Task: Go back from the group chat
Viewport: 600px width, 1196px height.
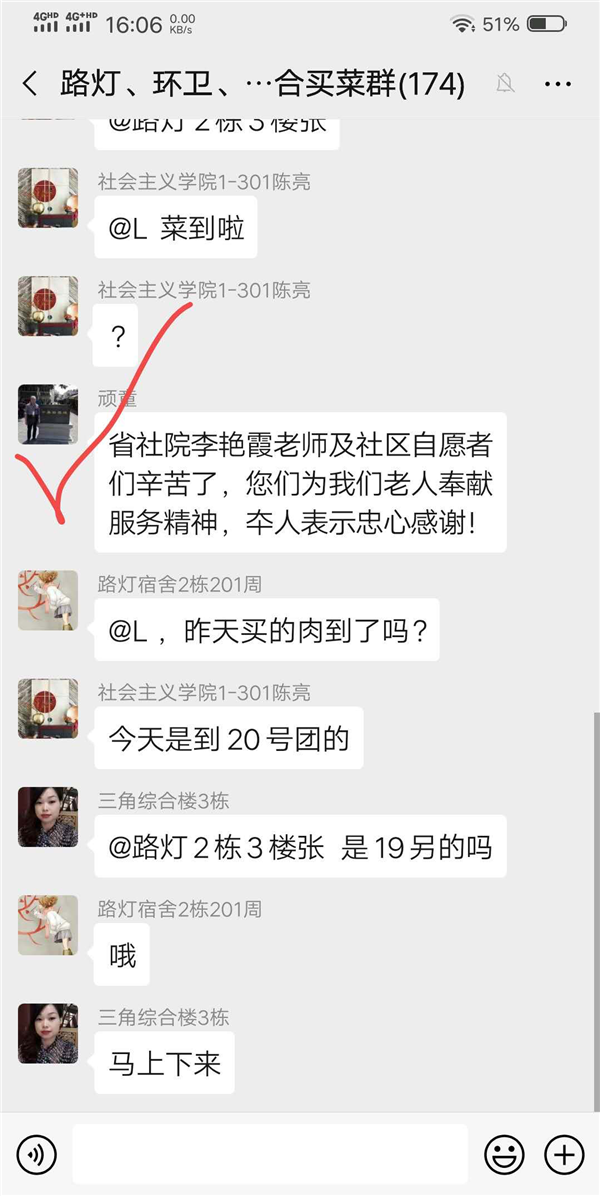Action: [30, 85]
